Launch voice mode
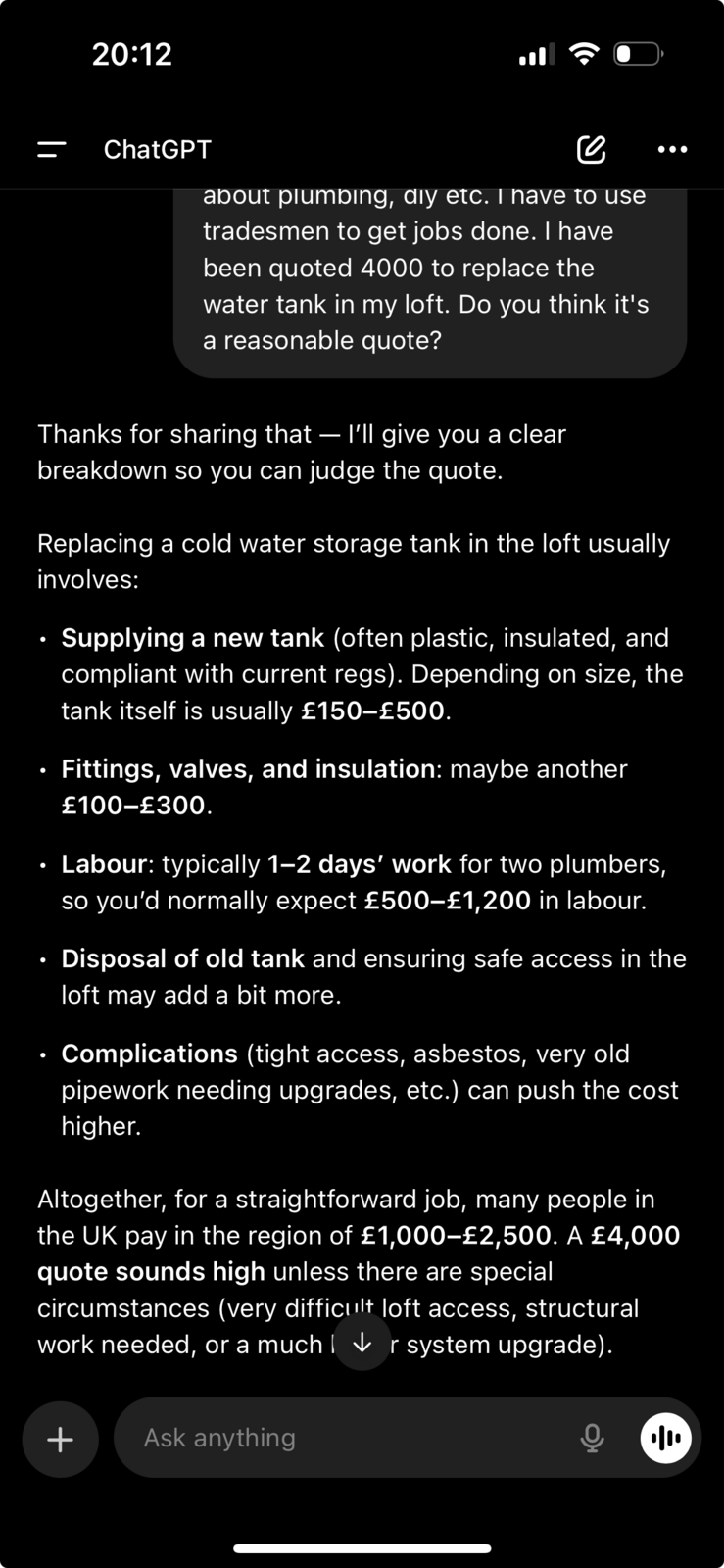 666,1438
